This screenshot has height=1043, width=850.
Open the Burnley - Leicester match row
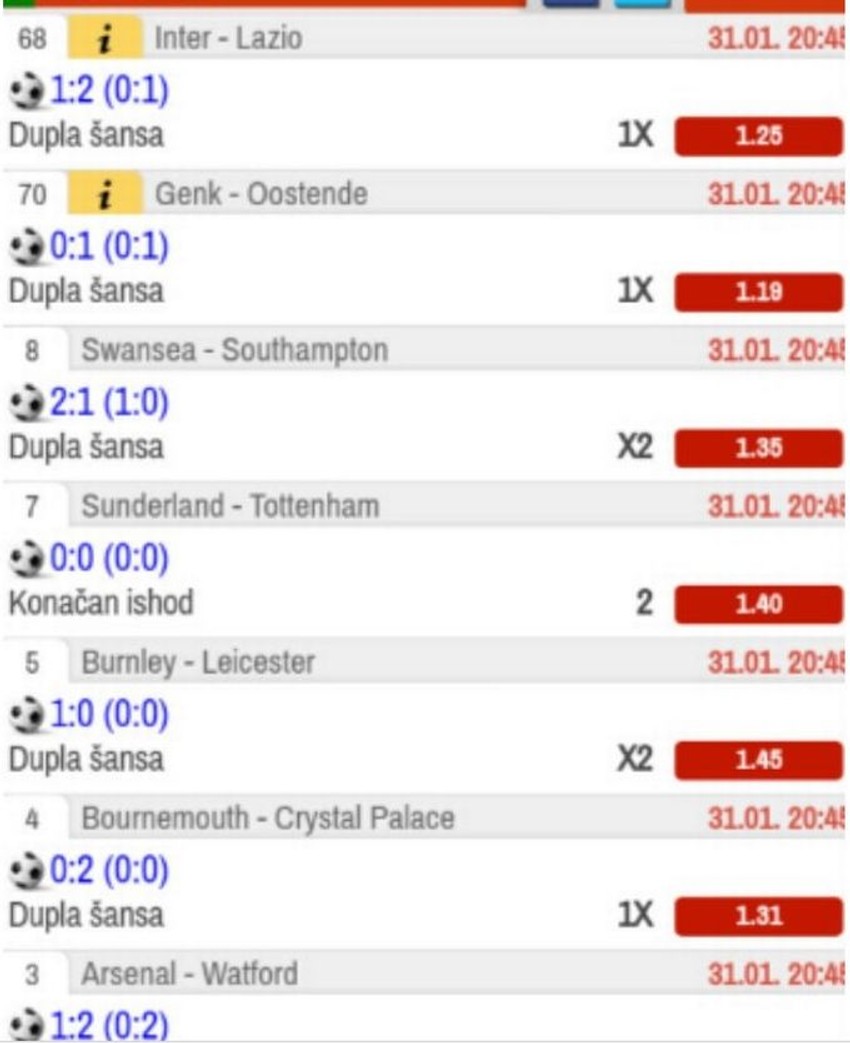point(198,662)
